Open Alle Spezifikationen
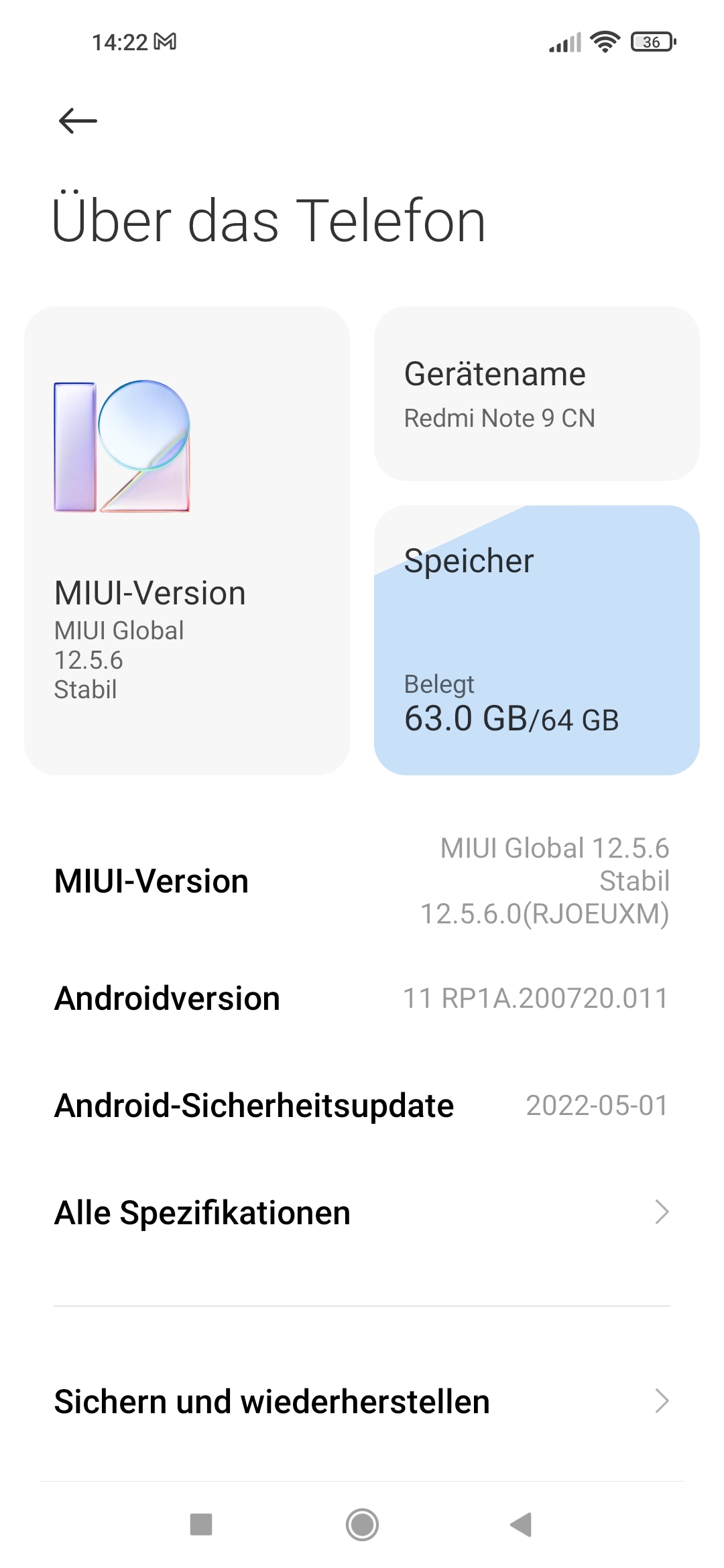 [362, 1212]
